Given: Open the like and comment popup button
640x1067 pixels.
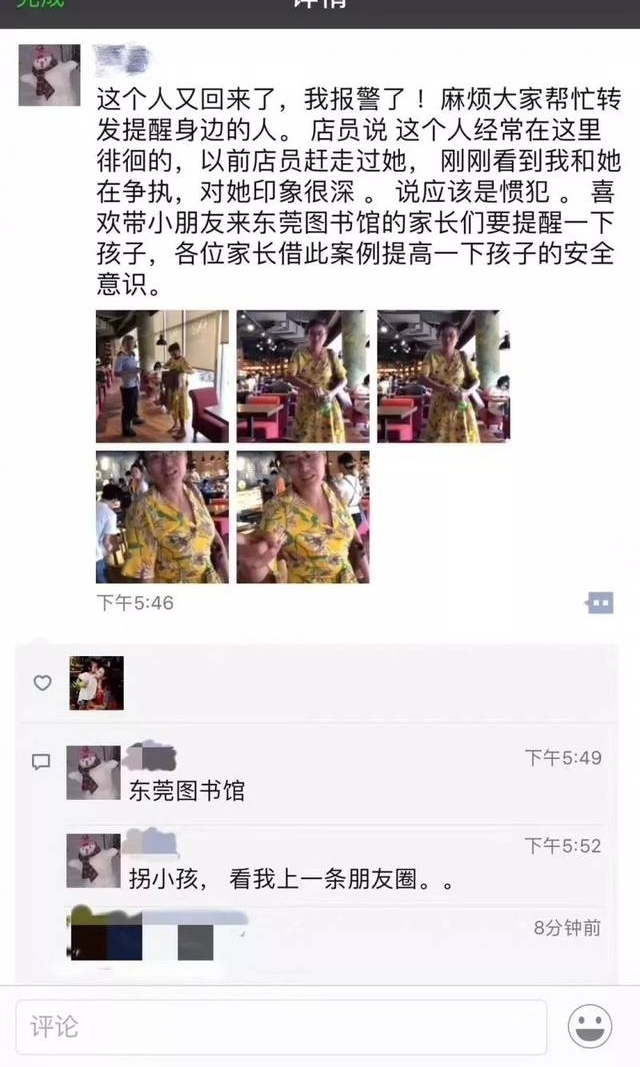Looking at the screenshot, I should 599,603.
